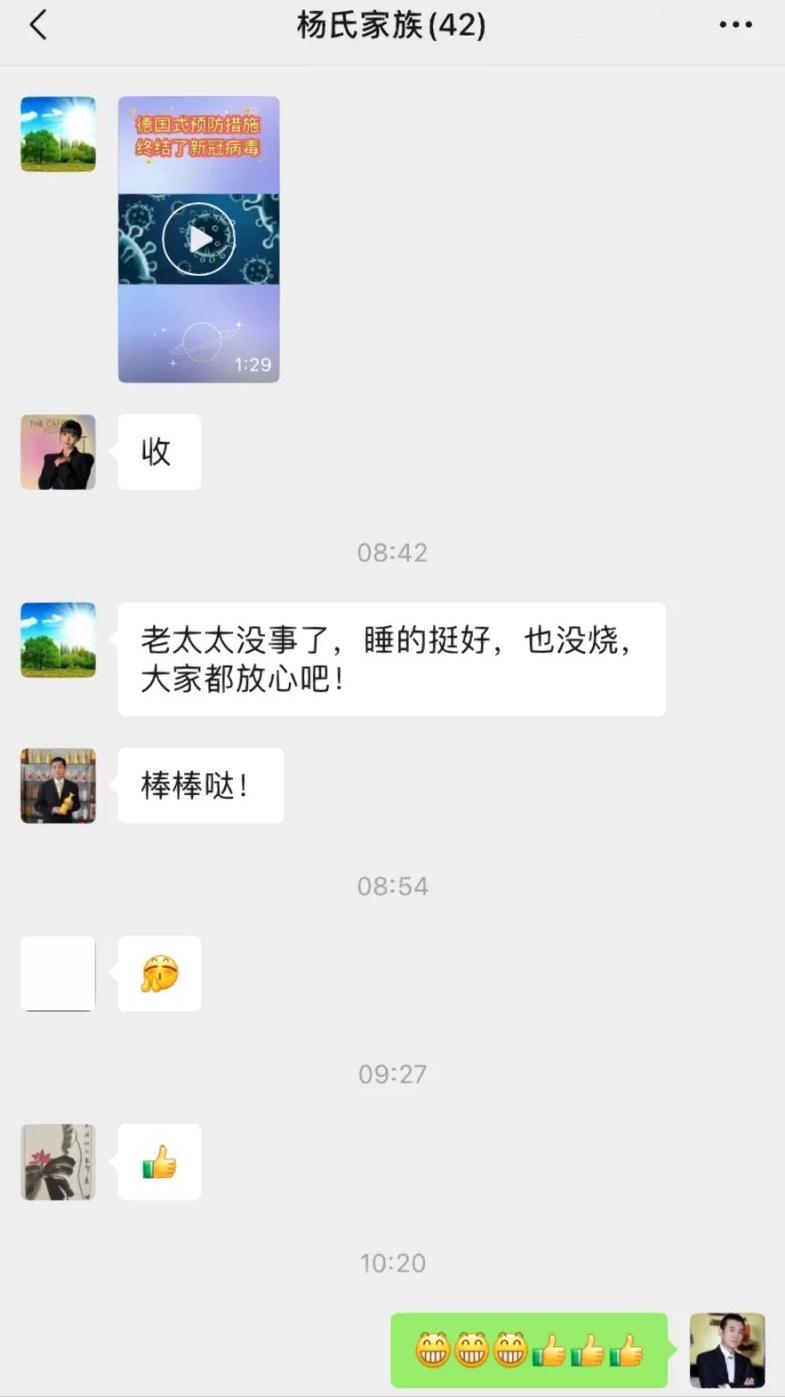Tap the 1:29 video duration label
Image resolution: width=785 pixels, height=1397 pixels.
(253, 365)
